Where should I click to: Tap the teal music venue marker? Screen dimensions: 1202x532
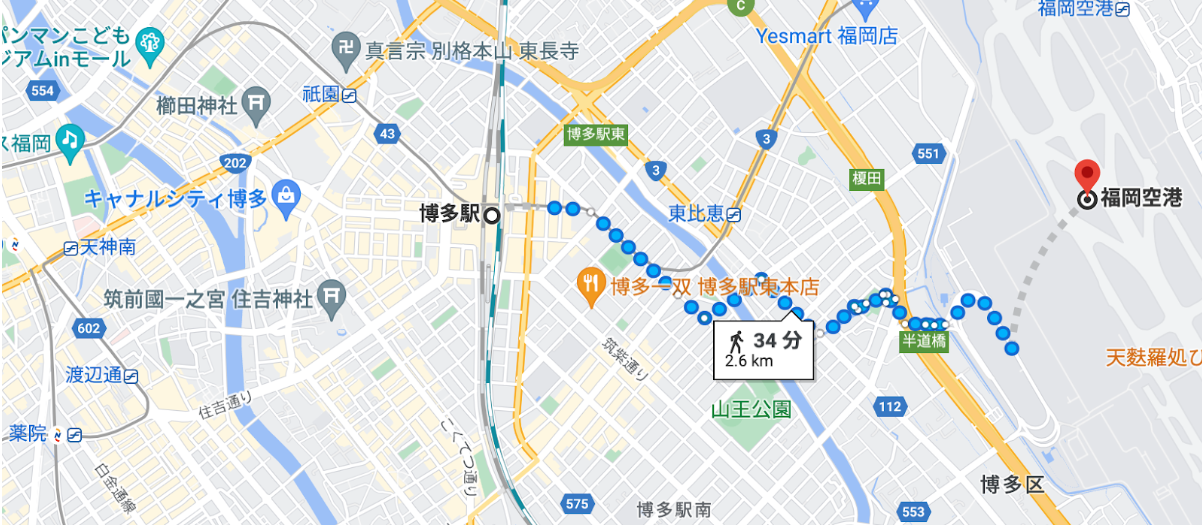click(x=70, y=141)
